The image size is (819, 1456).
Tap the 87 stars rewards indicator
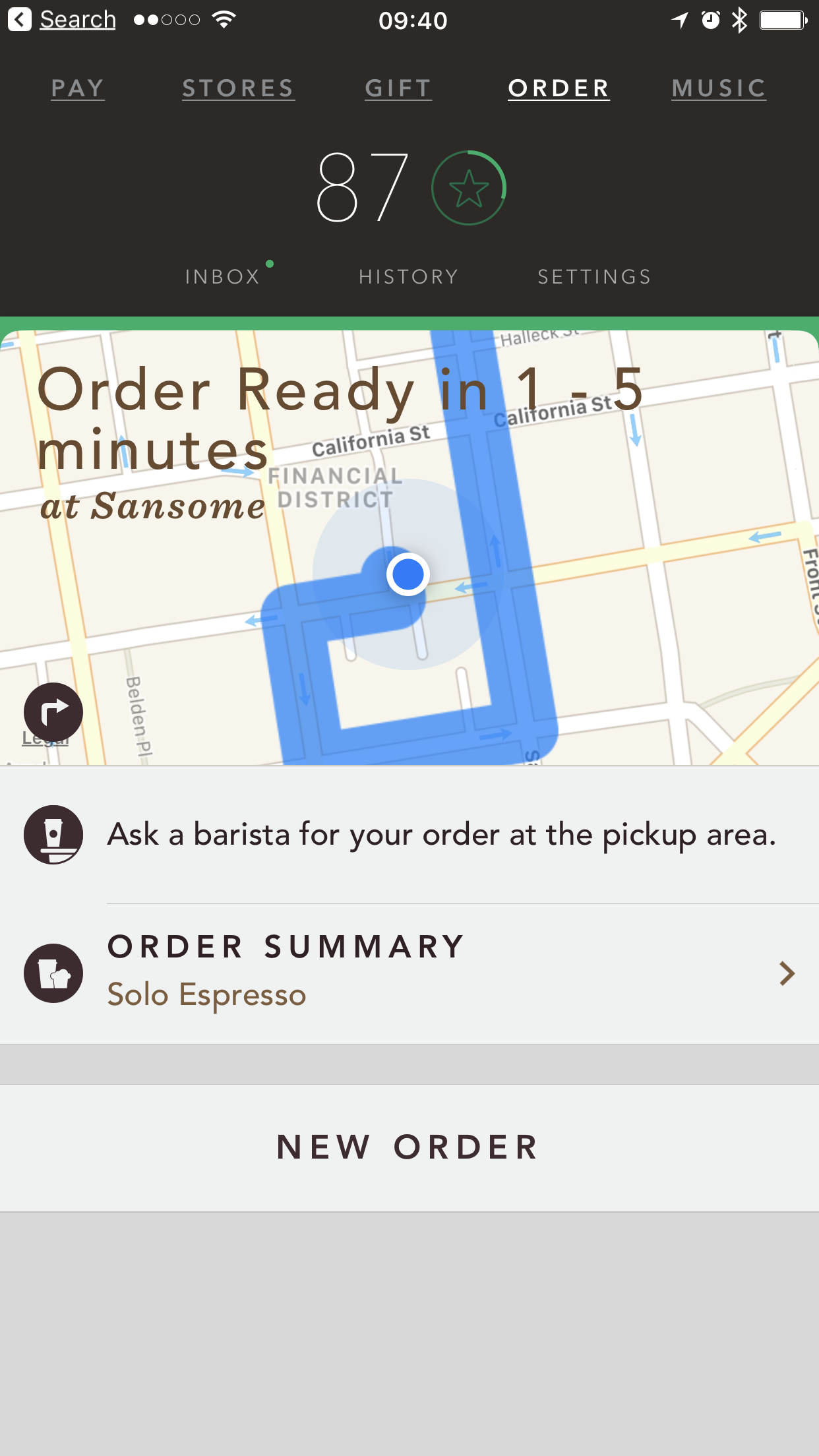point(410,188)
